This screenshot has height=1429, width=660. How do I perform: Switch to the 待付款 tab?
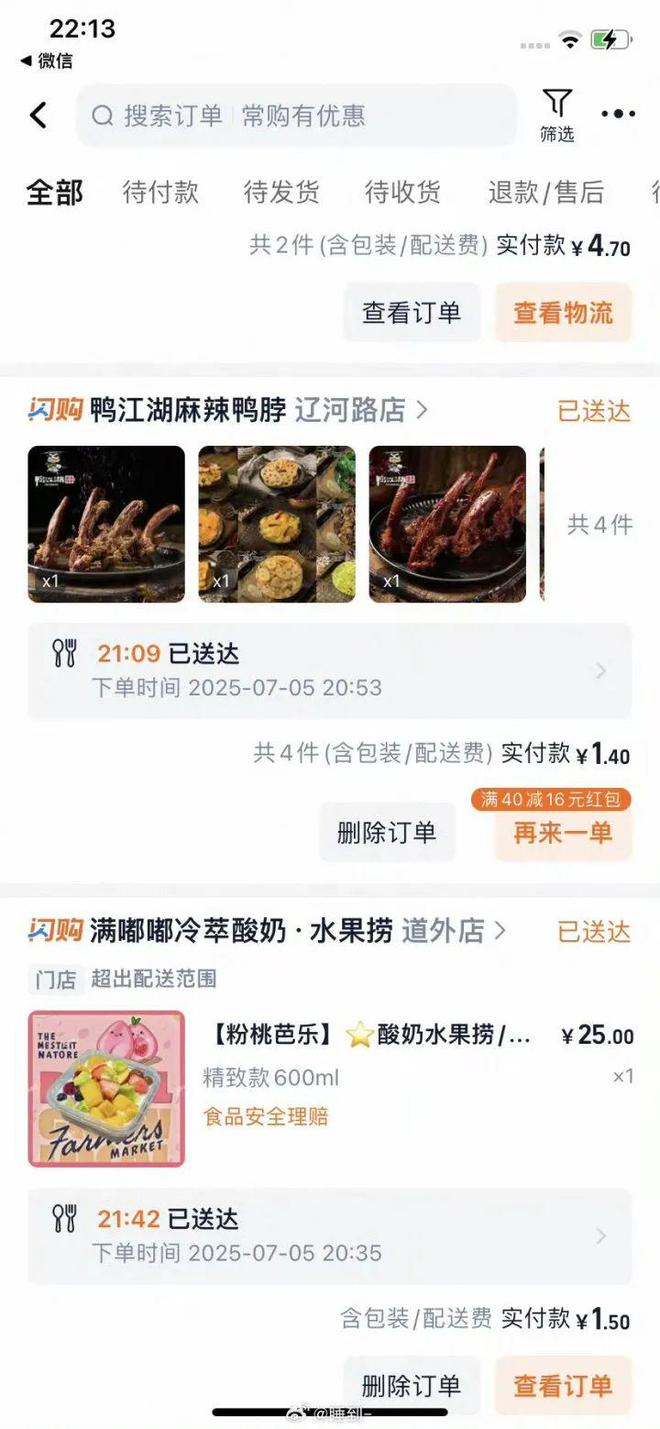pos(160,192)
